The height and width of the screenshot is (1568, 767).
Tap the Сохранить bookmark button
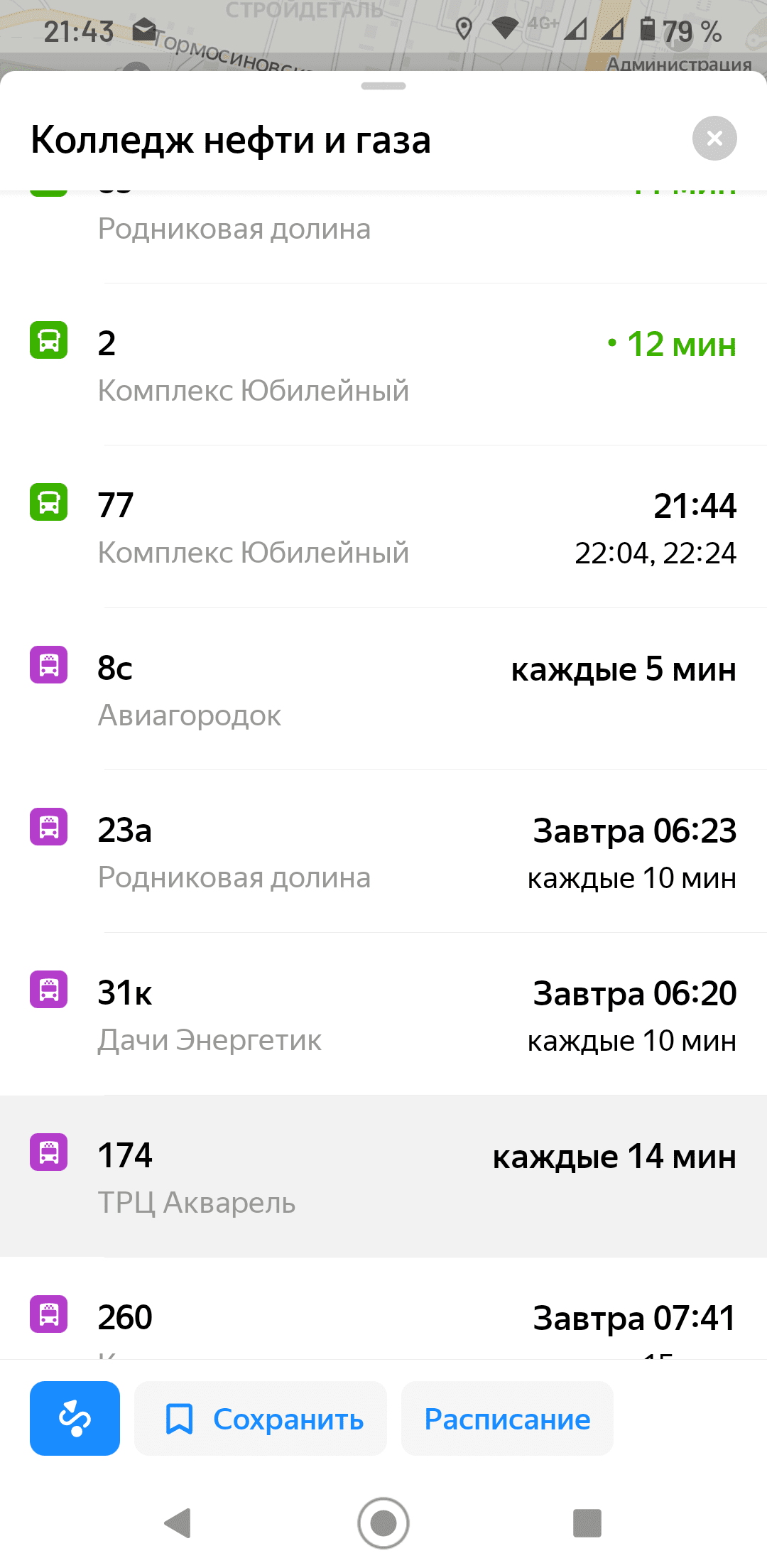[x=261, y=1419]
